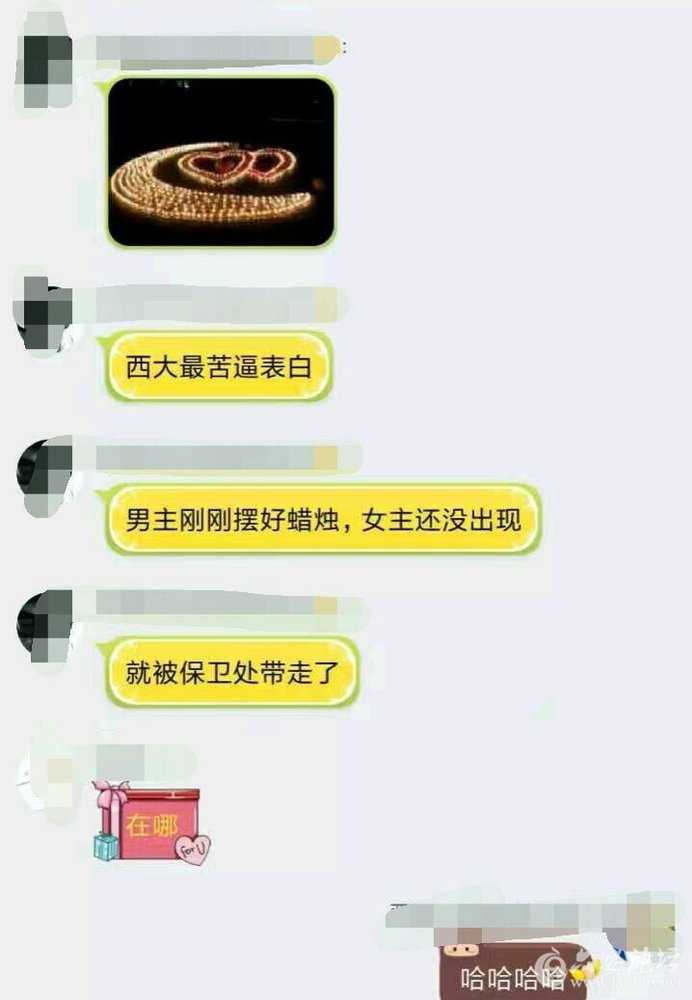The height and width of the screenshot is (1000, 692).
Task: Tap the 在哪 gift box sticker
Action: [150, 824]
